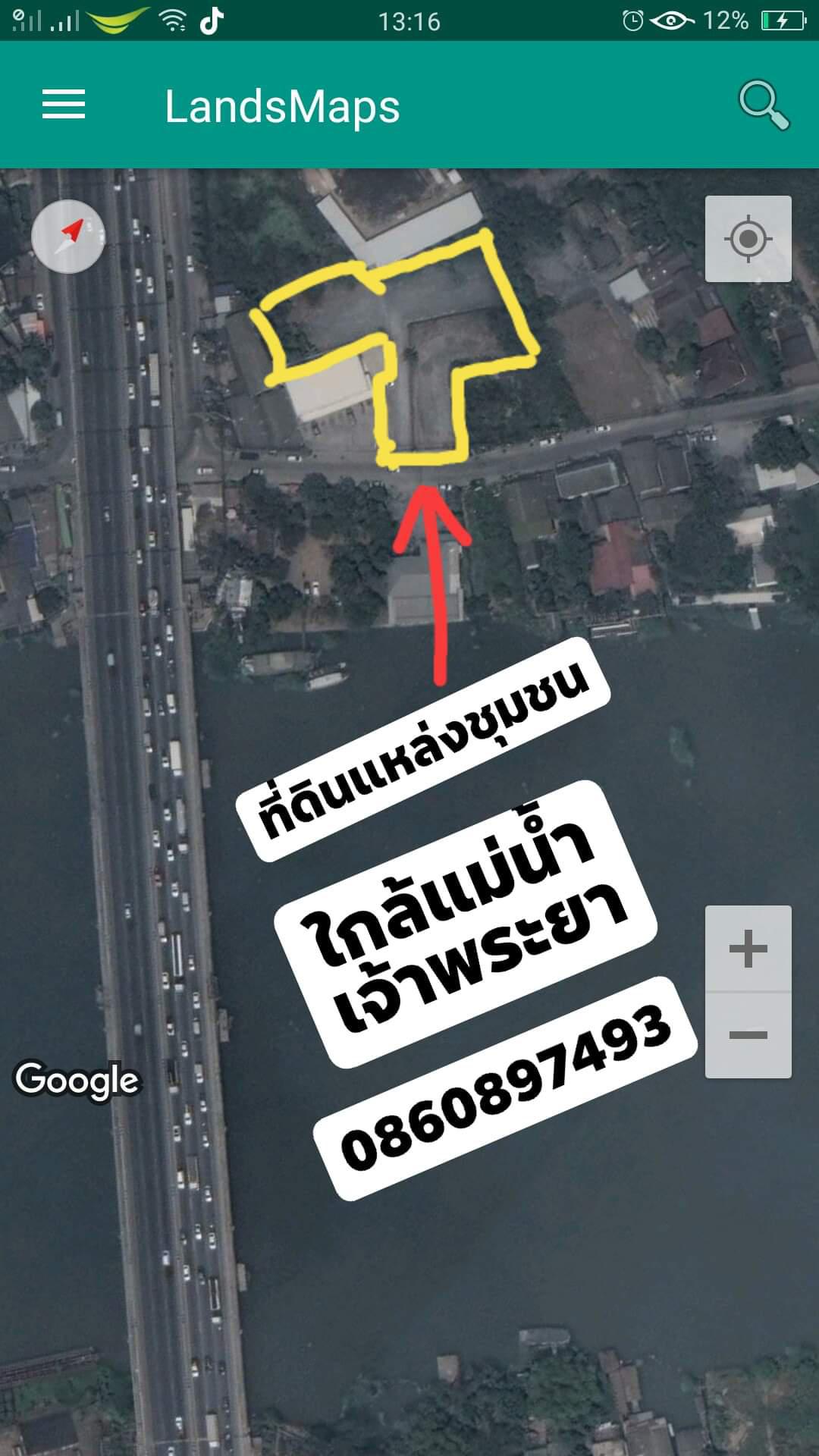
Task: Tap the compass to reset orientation
Action: [x=68, y=236]
